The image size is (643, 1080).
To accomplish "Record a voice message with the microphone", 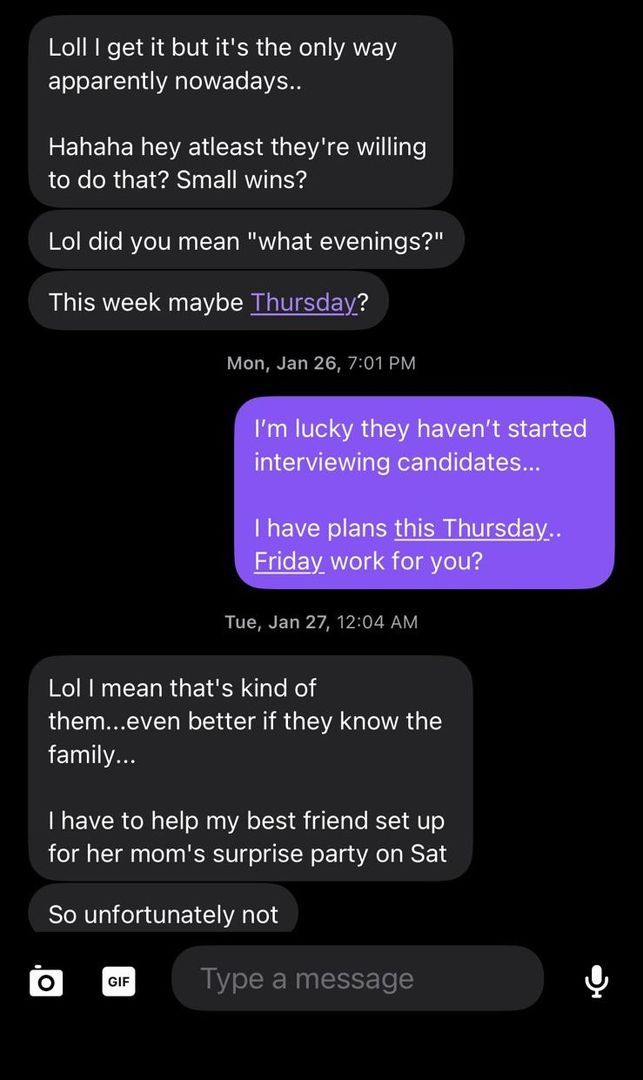I will pyautogui.click(x=596, y=981).
